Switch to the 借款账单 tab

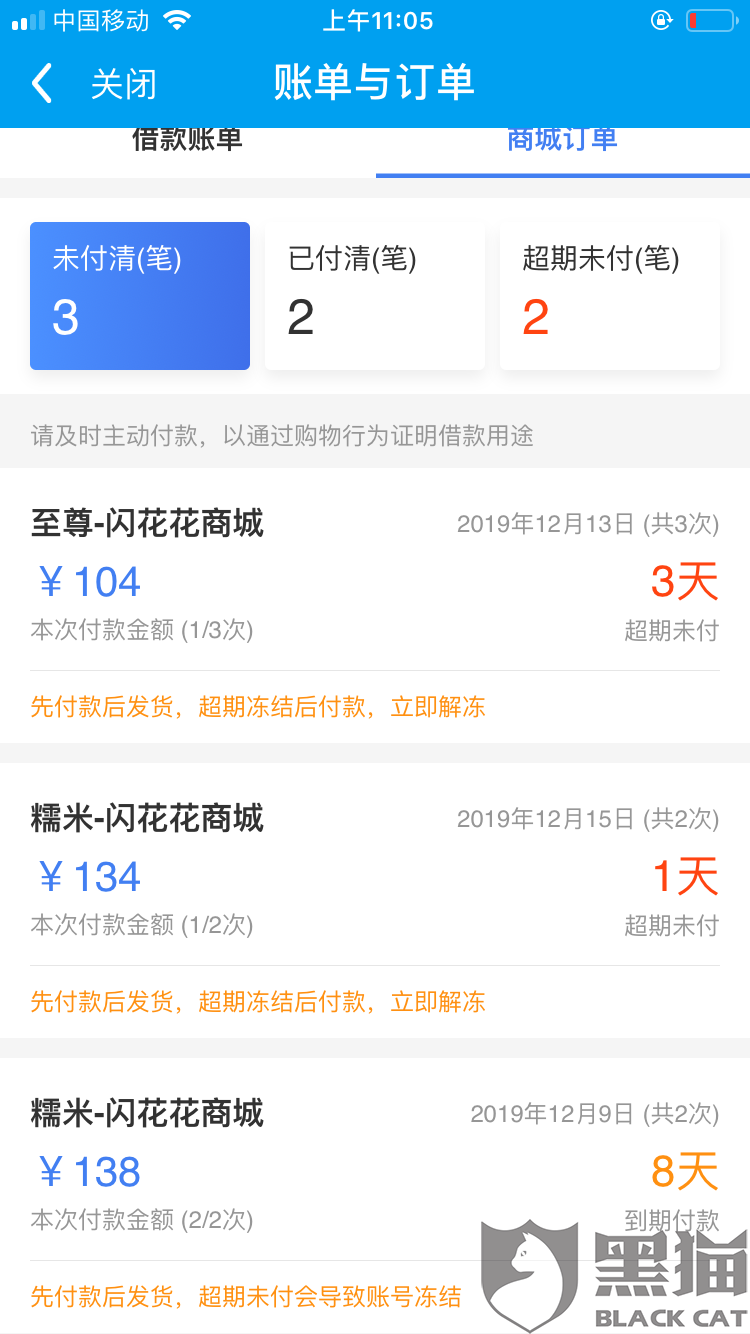[x=187, y=142]
